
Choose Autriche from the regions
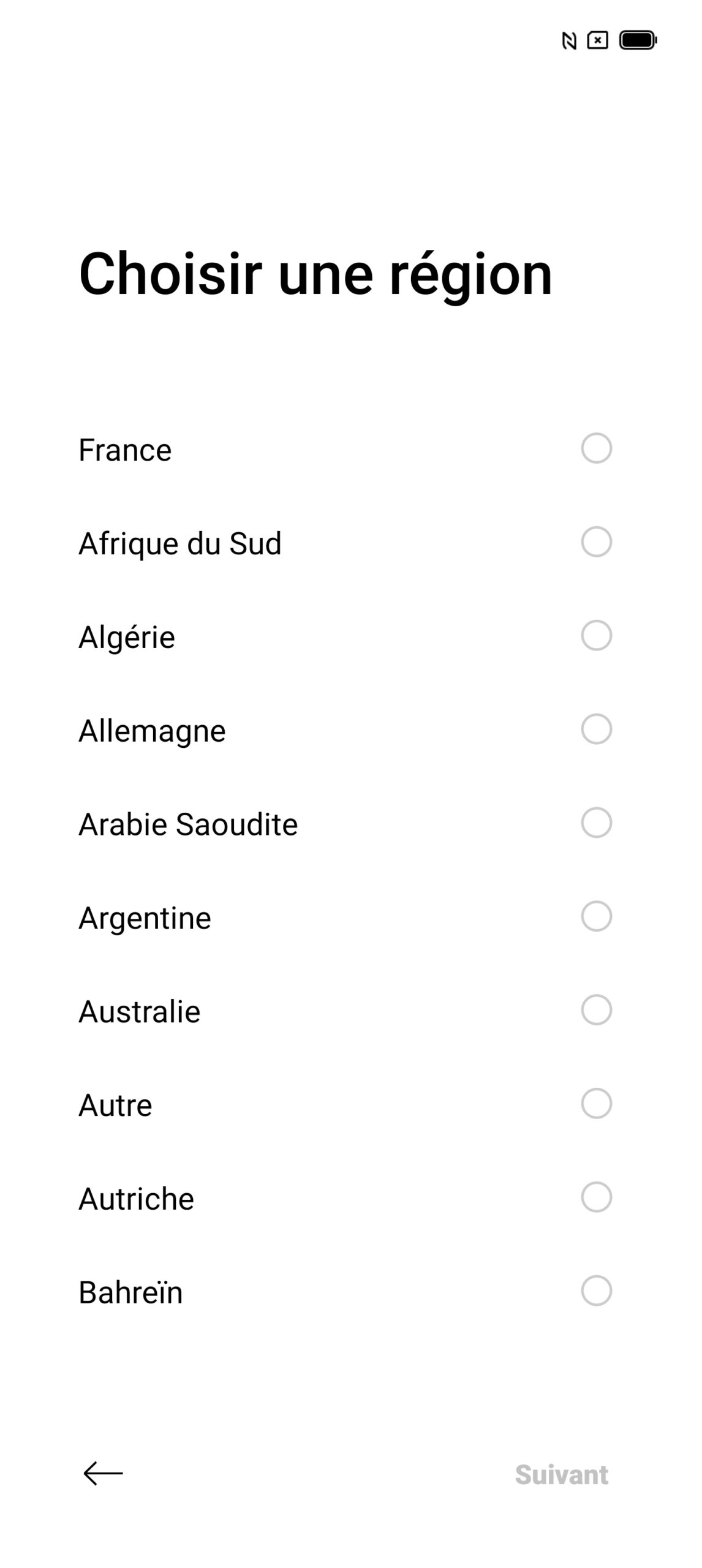(351, 1199)
